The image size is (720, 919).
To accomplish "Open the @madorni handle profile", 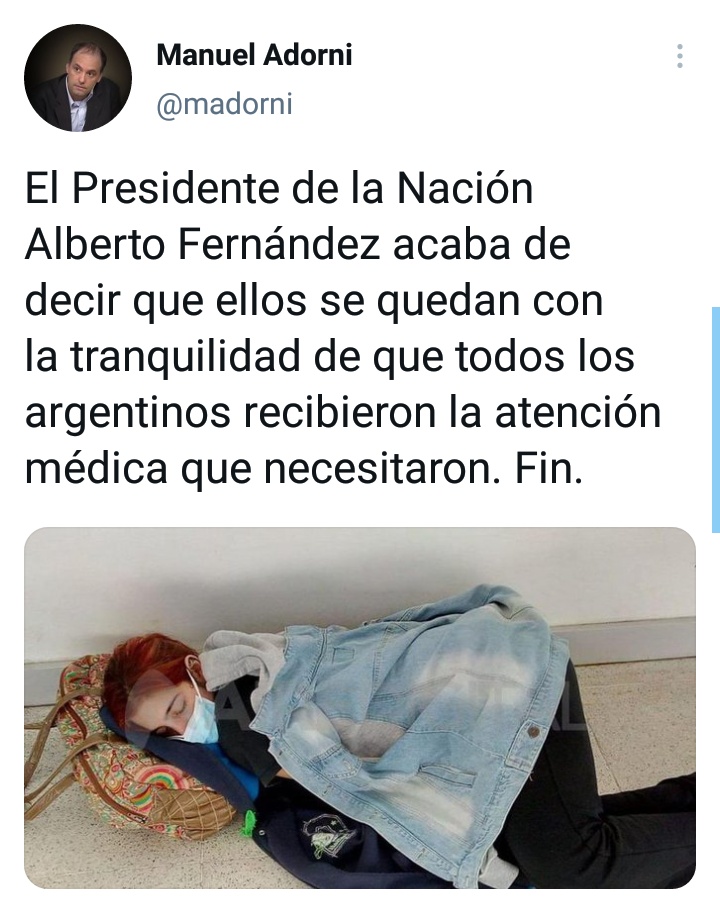I will [x=225, y=104].
